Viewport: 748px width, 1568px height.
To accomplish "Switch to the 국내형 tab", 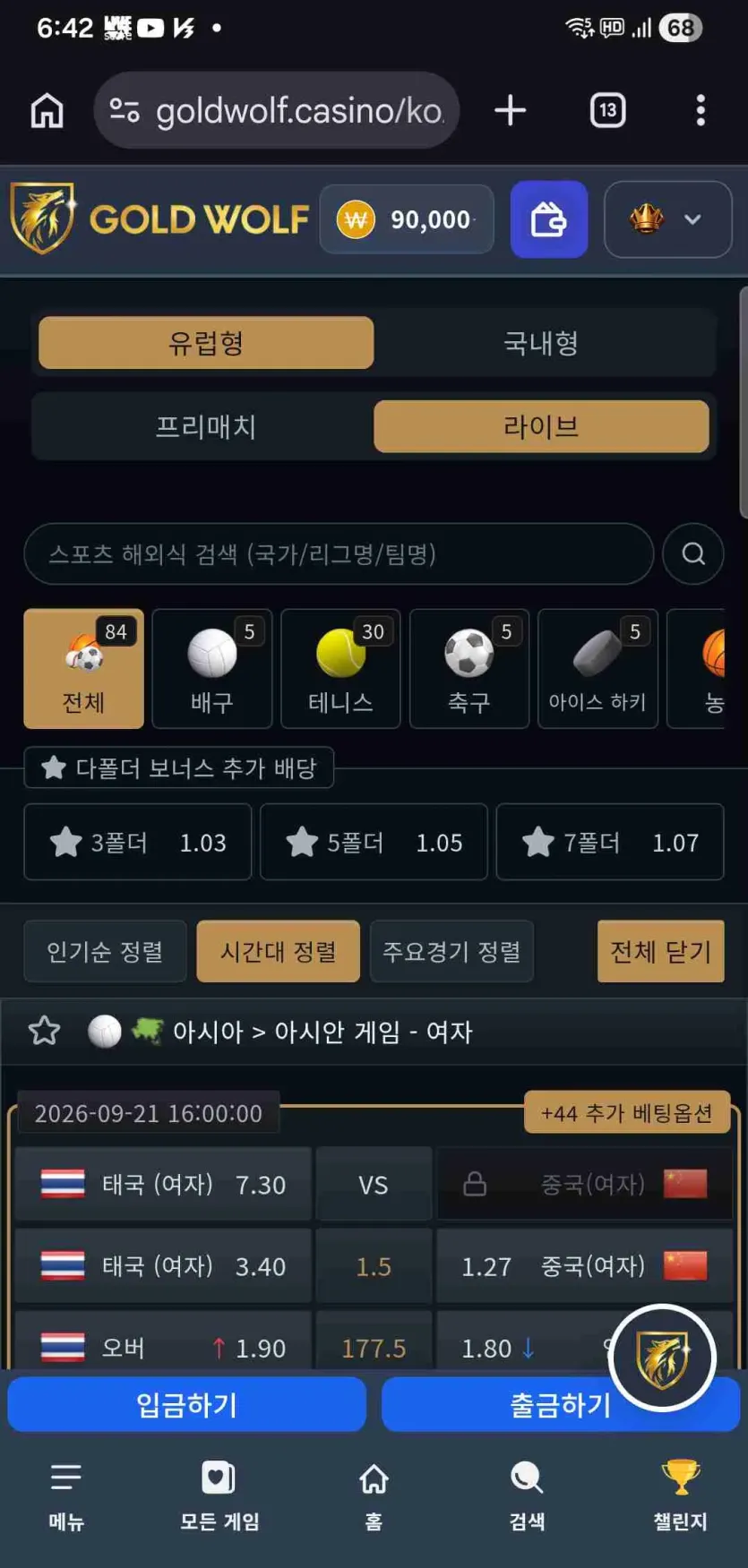I will click(x=541, y=343).
